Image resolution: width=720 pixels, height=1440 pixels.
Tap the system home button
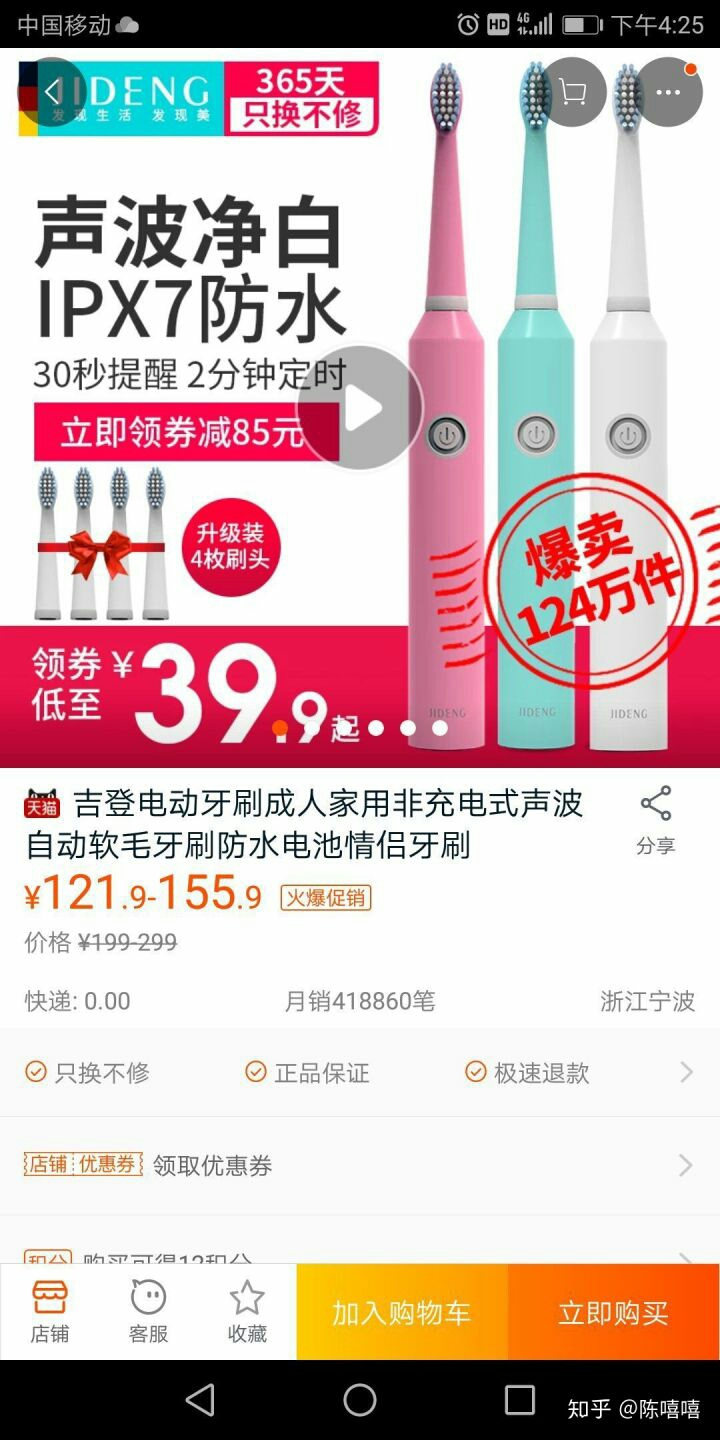coord(360,1400)
